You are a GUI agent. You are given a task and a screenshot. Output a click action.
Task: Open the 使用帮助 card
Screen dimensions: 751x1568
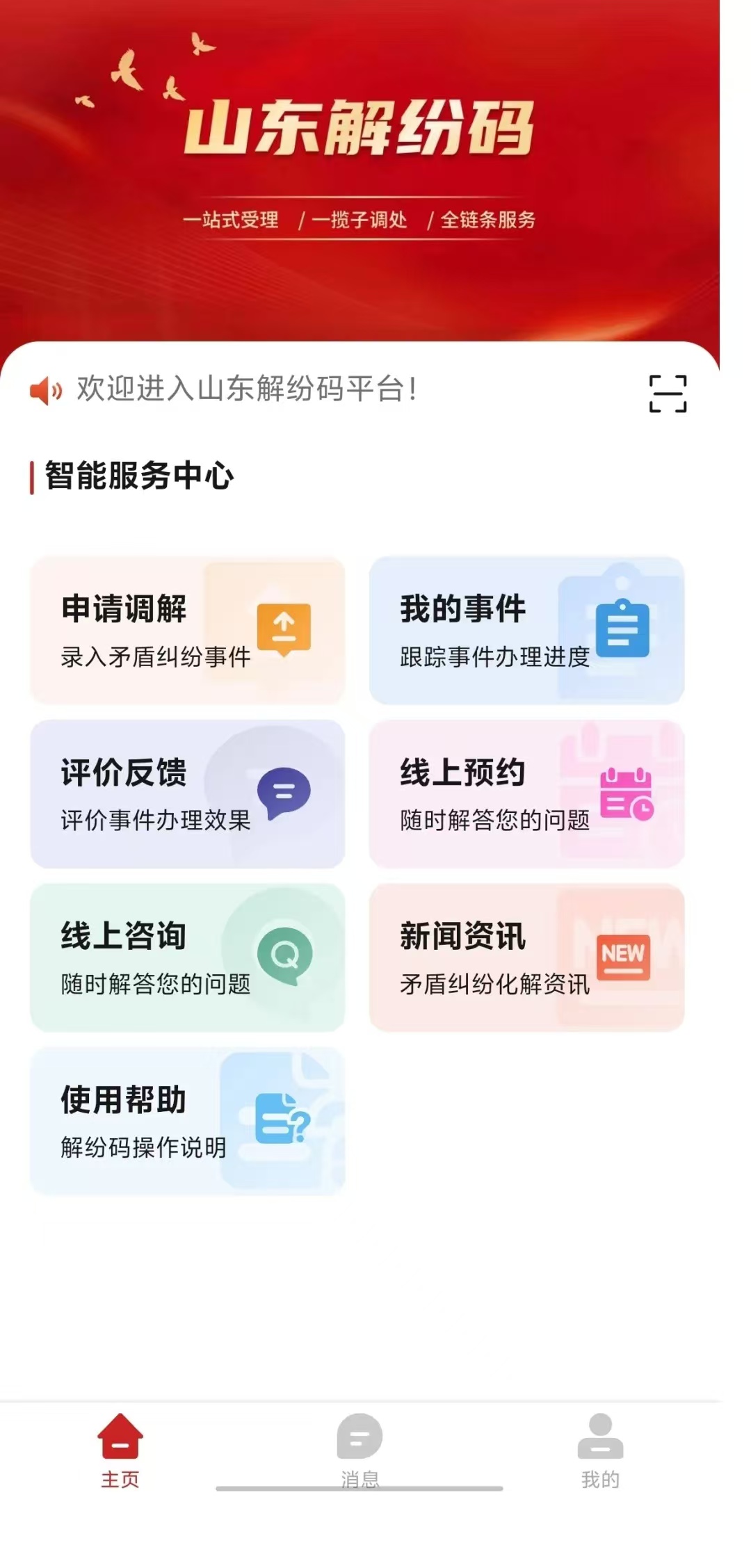pos(188,1121)
